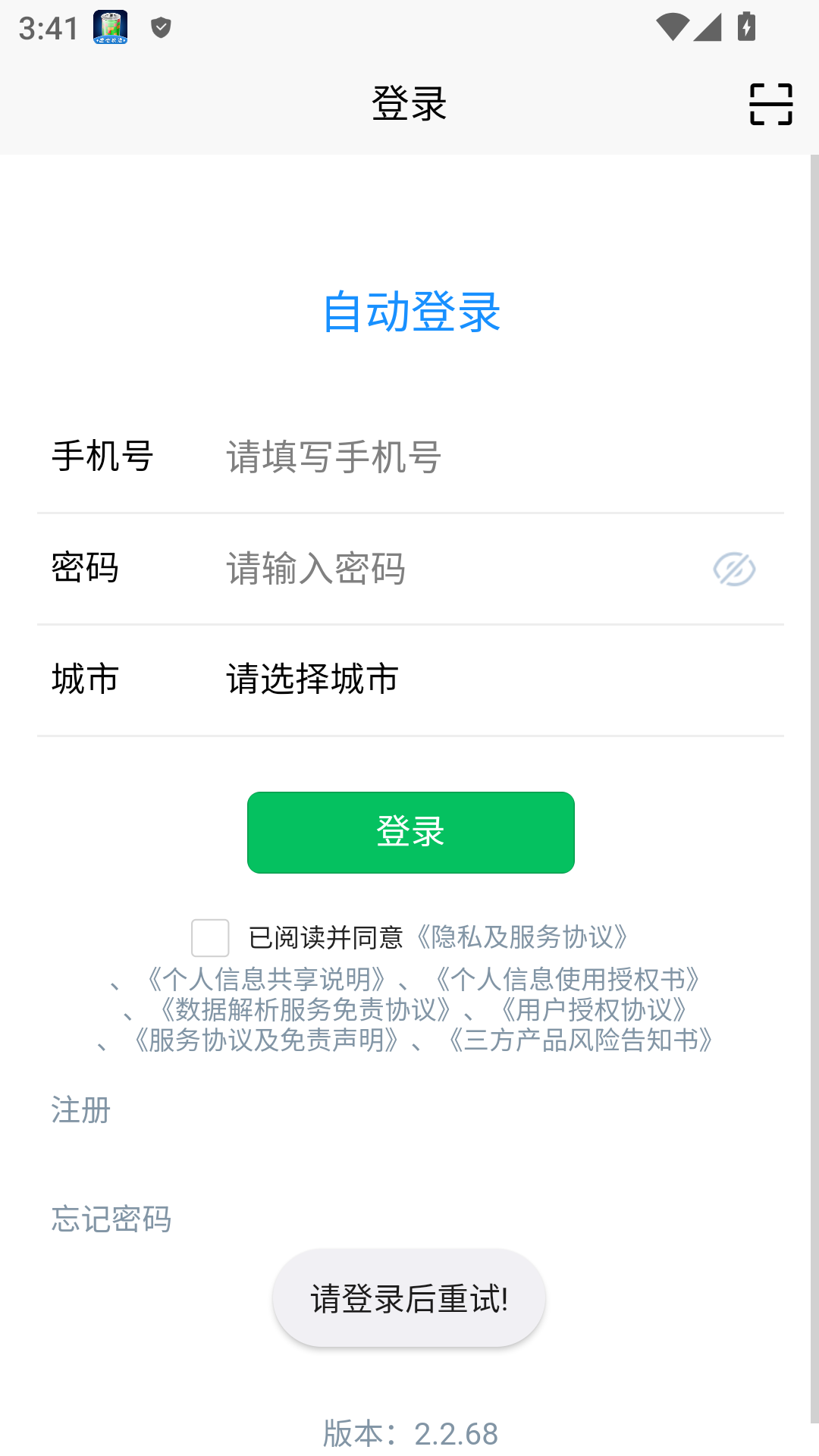Open the 请选择城市 city selector
Screen dimensions: 819x1456
point(311,680)
